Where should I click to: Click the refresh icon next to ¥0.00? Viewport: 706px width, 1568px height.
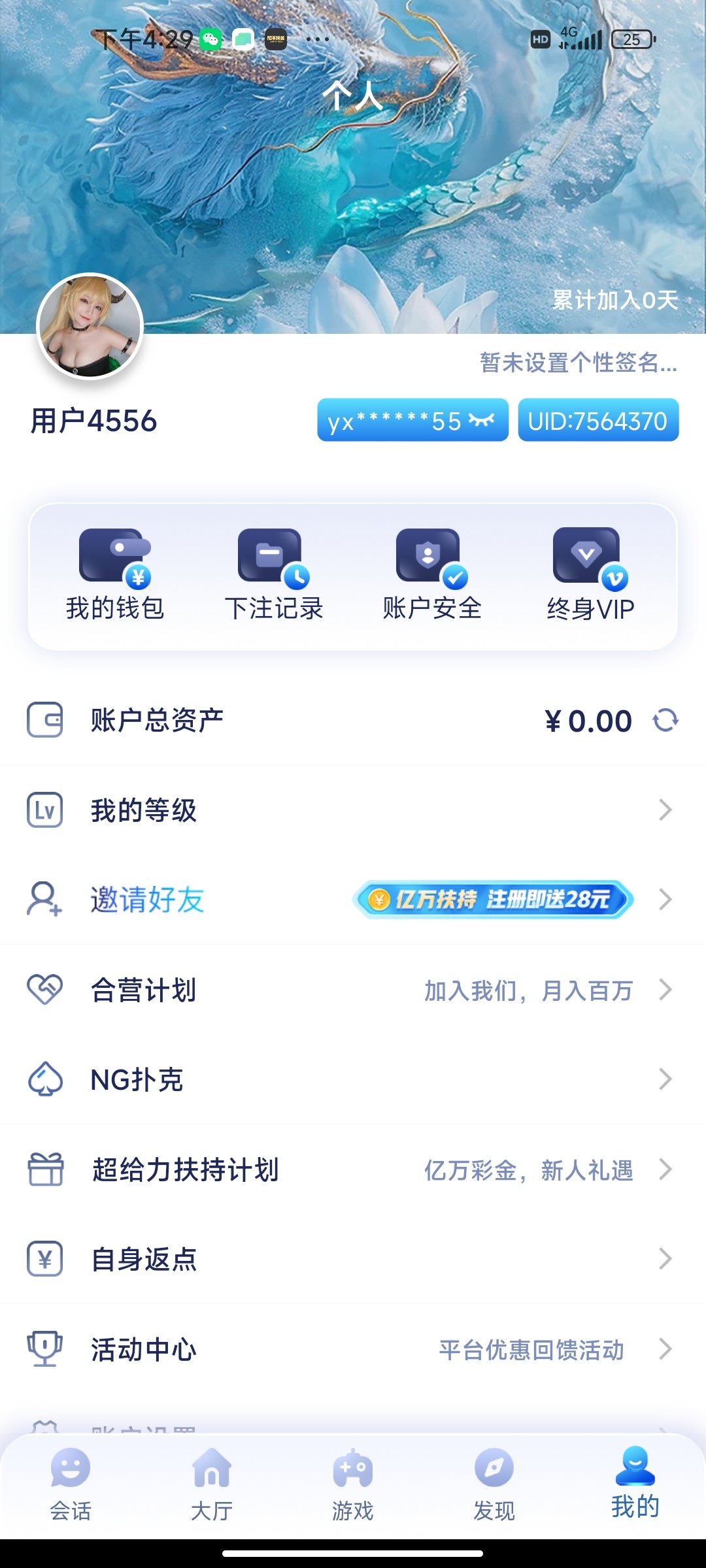[667, 720]
